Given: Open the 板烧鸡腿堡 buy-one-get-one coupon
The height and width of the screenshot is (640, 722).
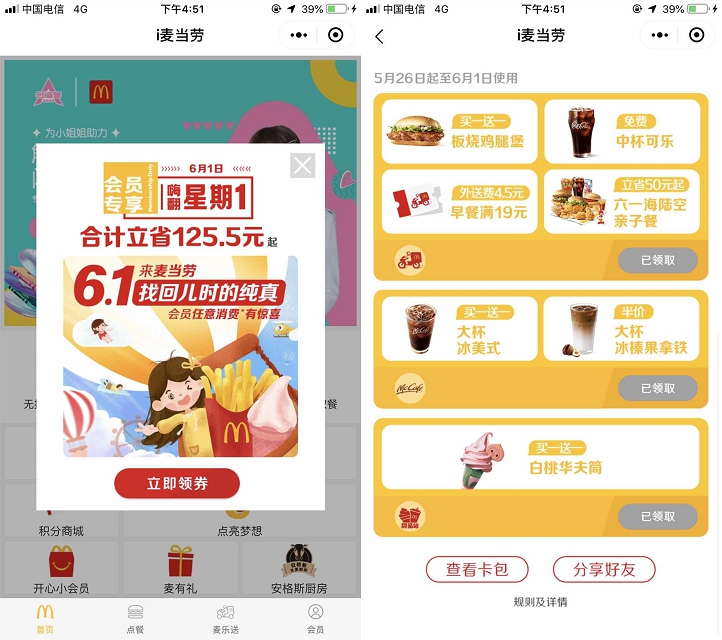Looking at the screenshot, I should [459, 131].
